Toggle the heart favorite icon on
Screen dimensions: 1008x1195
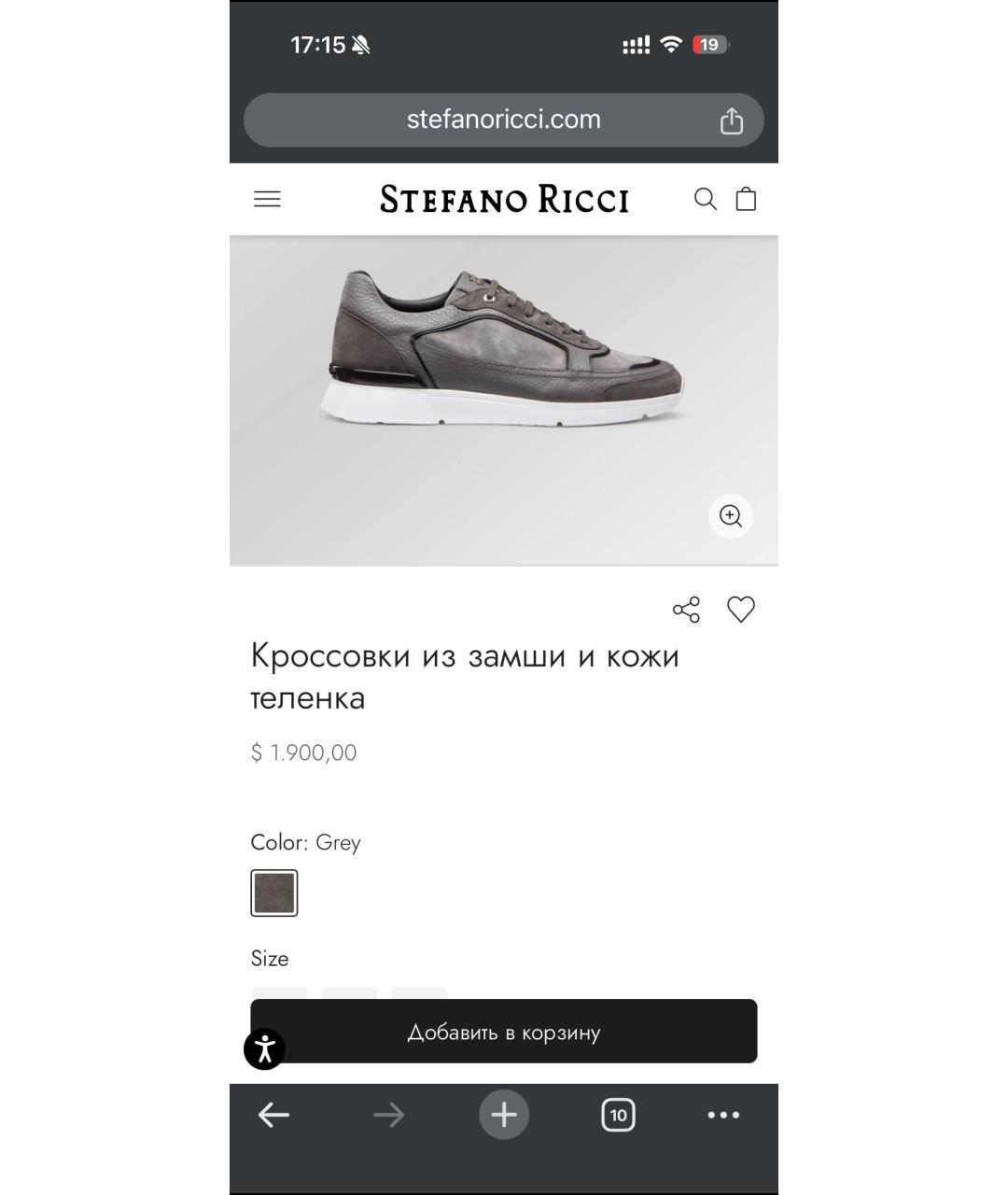pos(742,610)
